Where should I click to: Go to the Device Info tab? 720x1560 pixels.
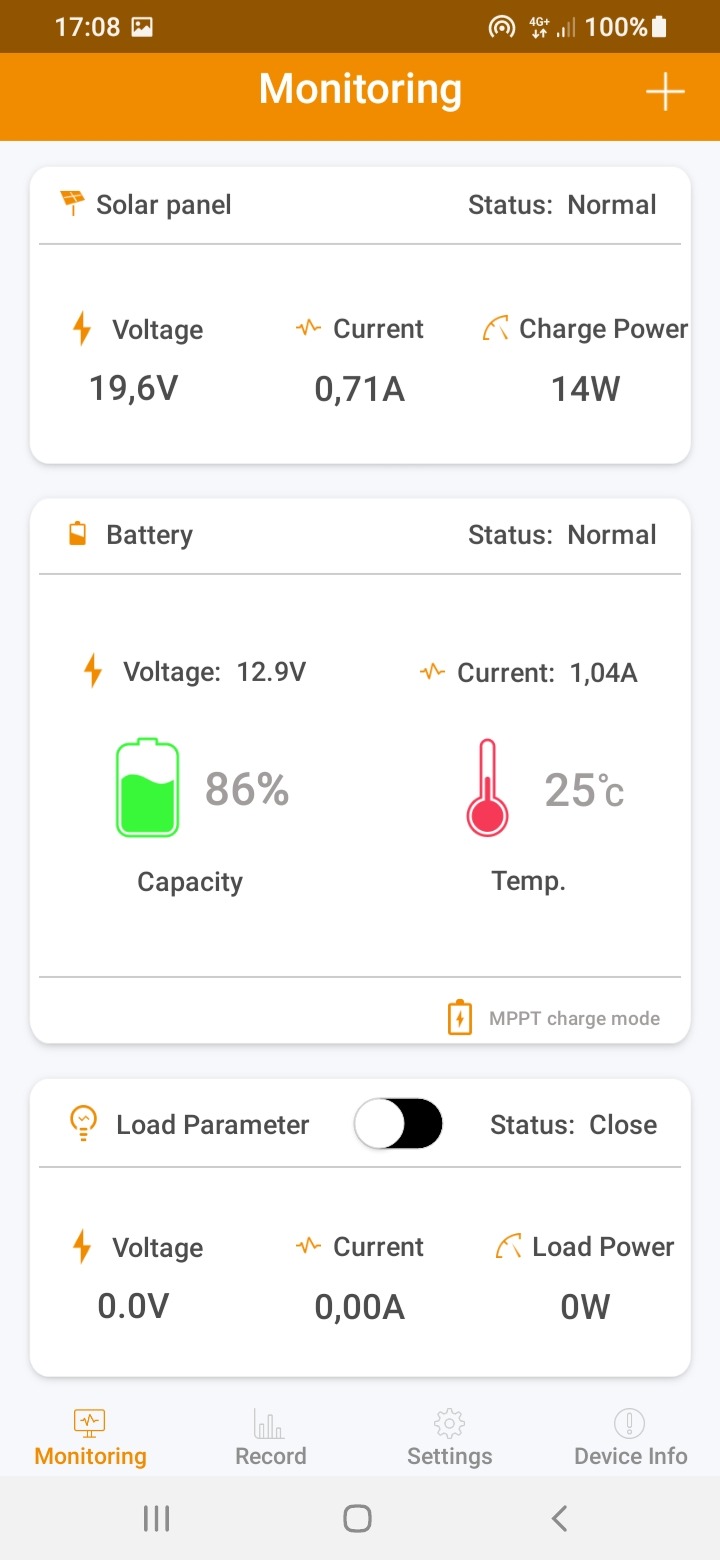coord(630,1437)
